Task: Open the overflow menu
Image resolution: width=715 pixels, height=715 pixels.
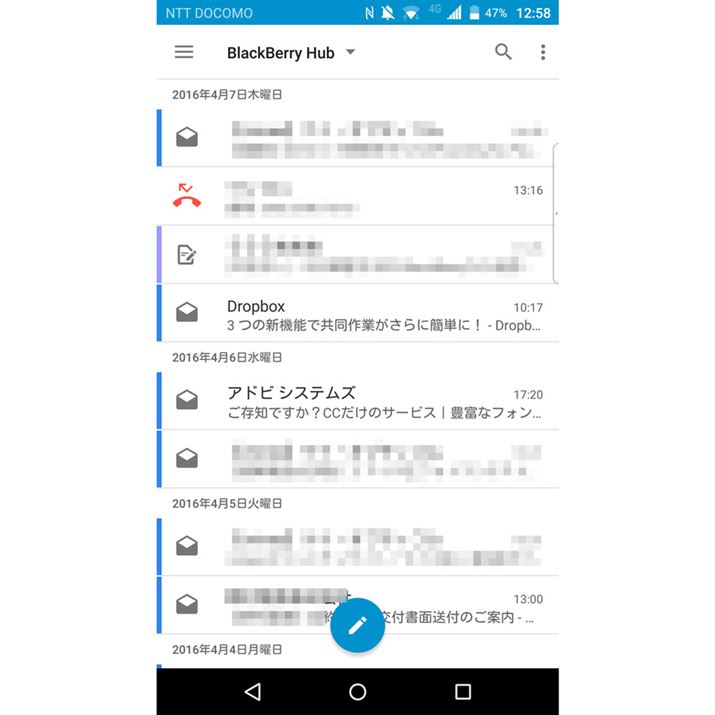Action: (543, 52)
